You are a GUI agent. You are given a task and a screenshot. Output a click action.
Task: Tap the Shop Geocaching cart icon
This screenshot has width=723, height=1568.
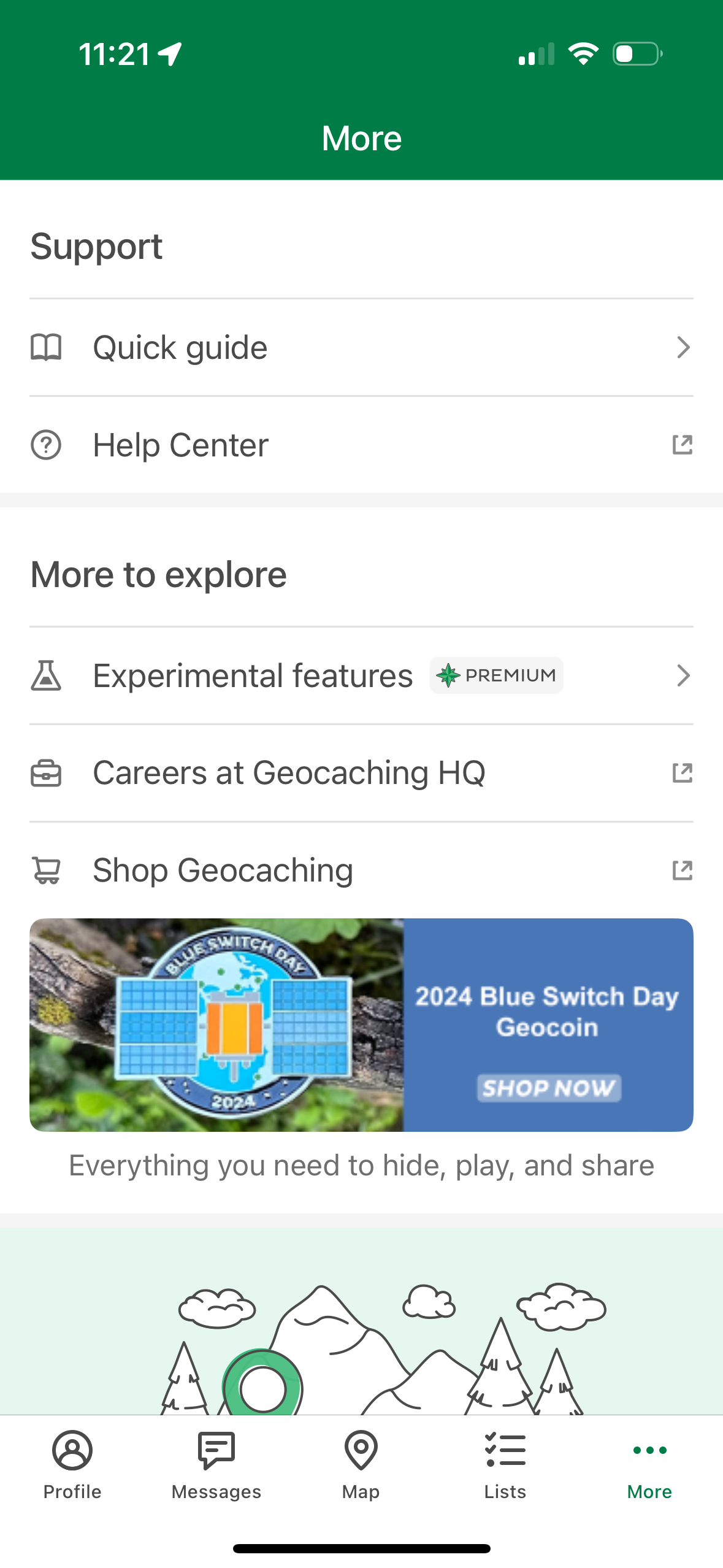[47, 869]
